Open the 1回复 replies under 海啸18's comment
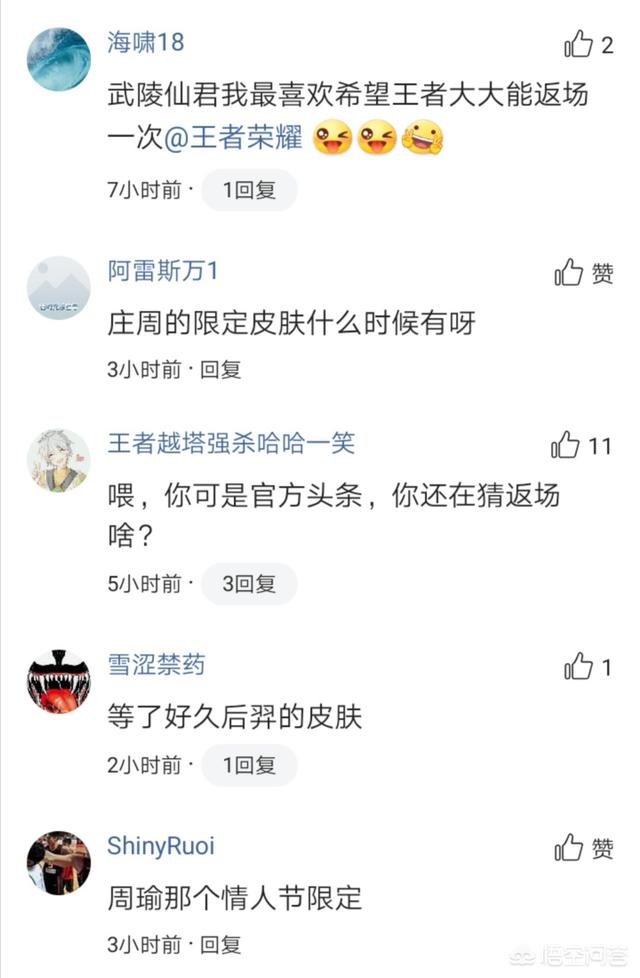 pyautogui.click(x=249, y=190)
